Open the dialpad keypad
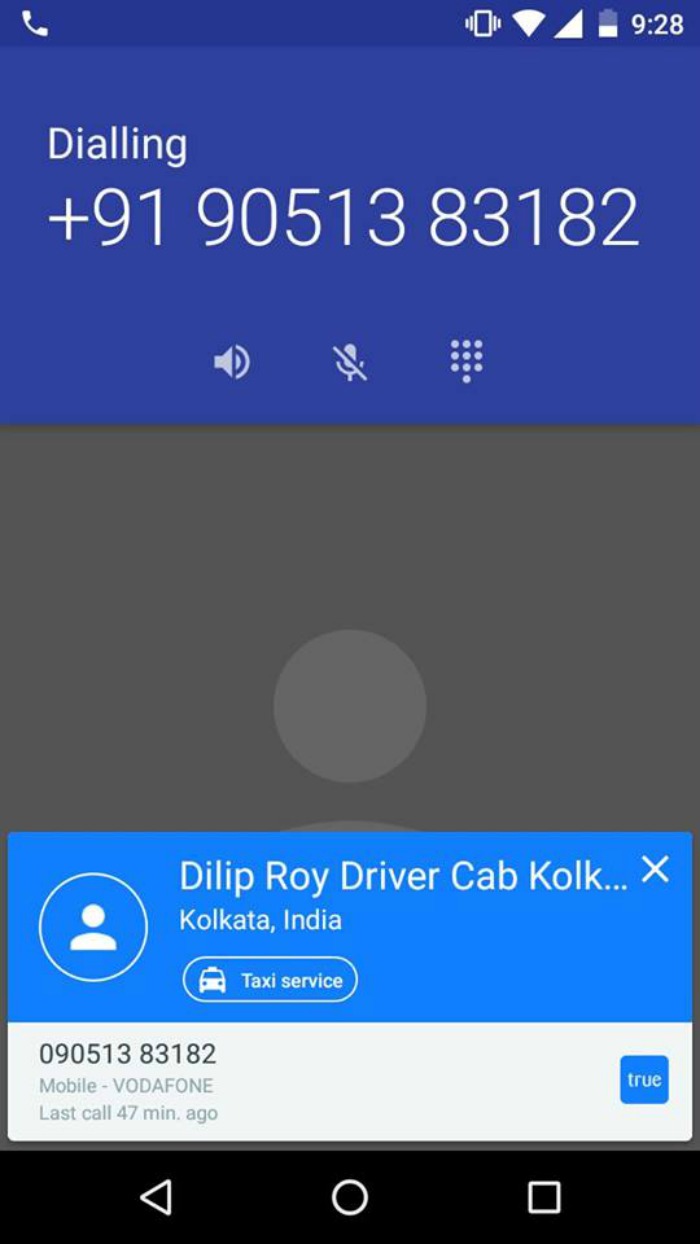 click(x=466, y=361)
